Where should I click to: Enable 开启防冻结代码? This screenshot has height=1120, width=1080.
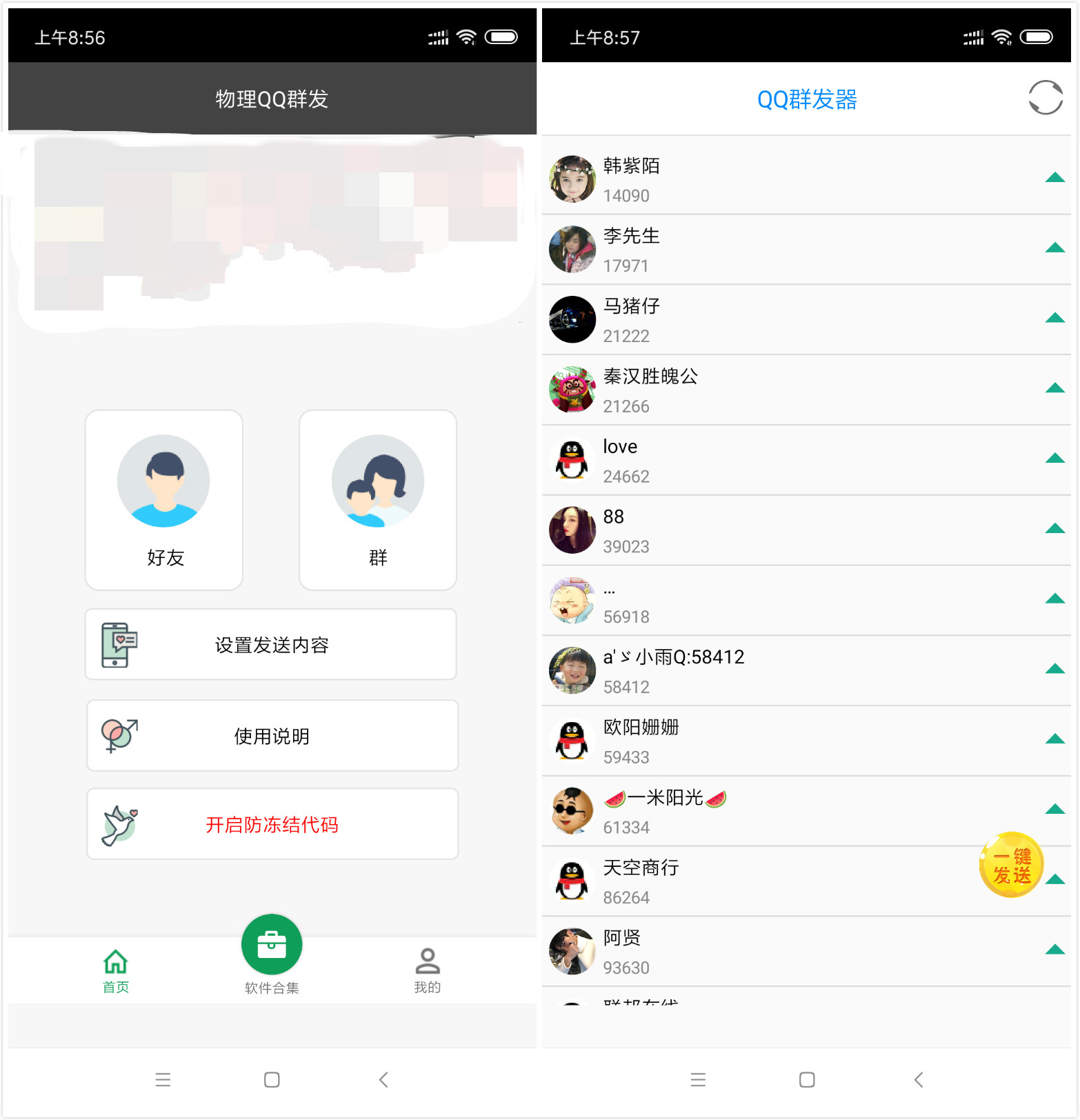(x=272, y=824)
